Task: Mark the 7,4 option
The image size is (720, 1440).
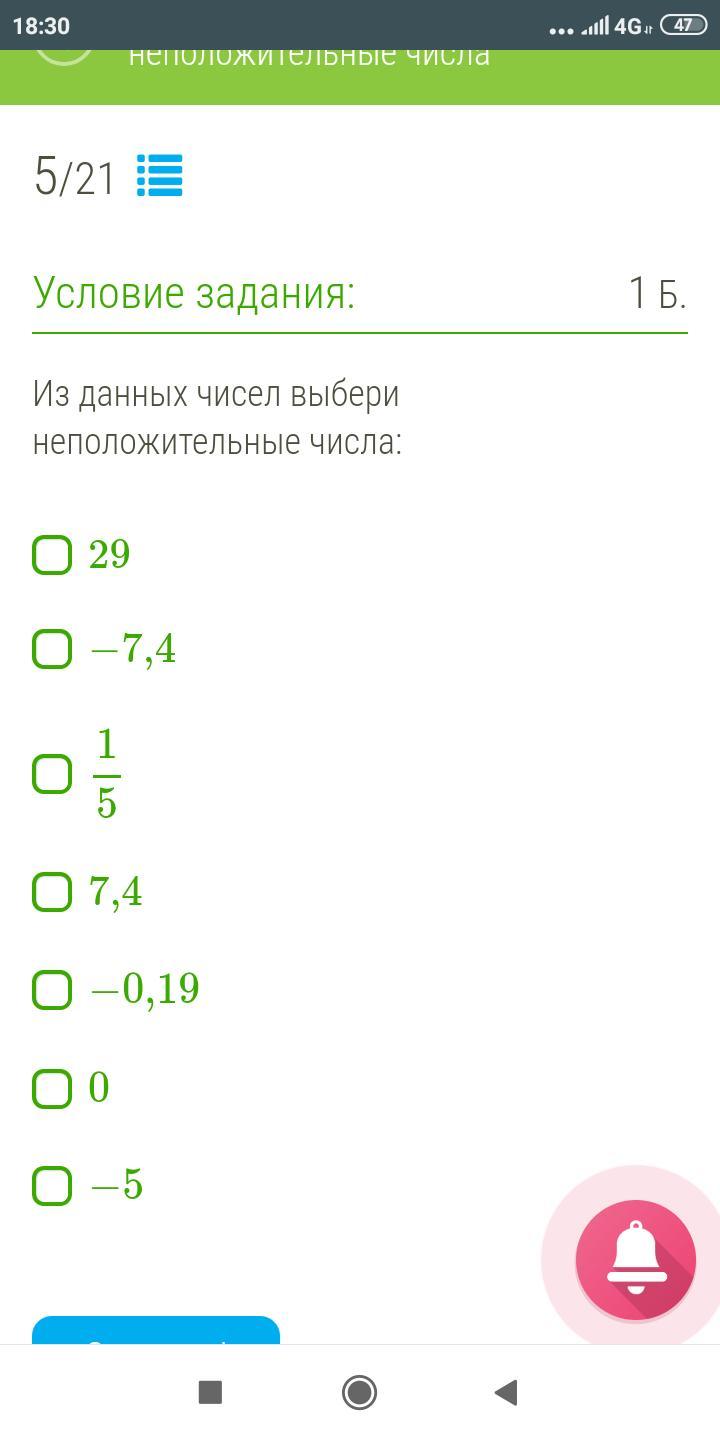Action: [52, 892]
